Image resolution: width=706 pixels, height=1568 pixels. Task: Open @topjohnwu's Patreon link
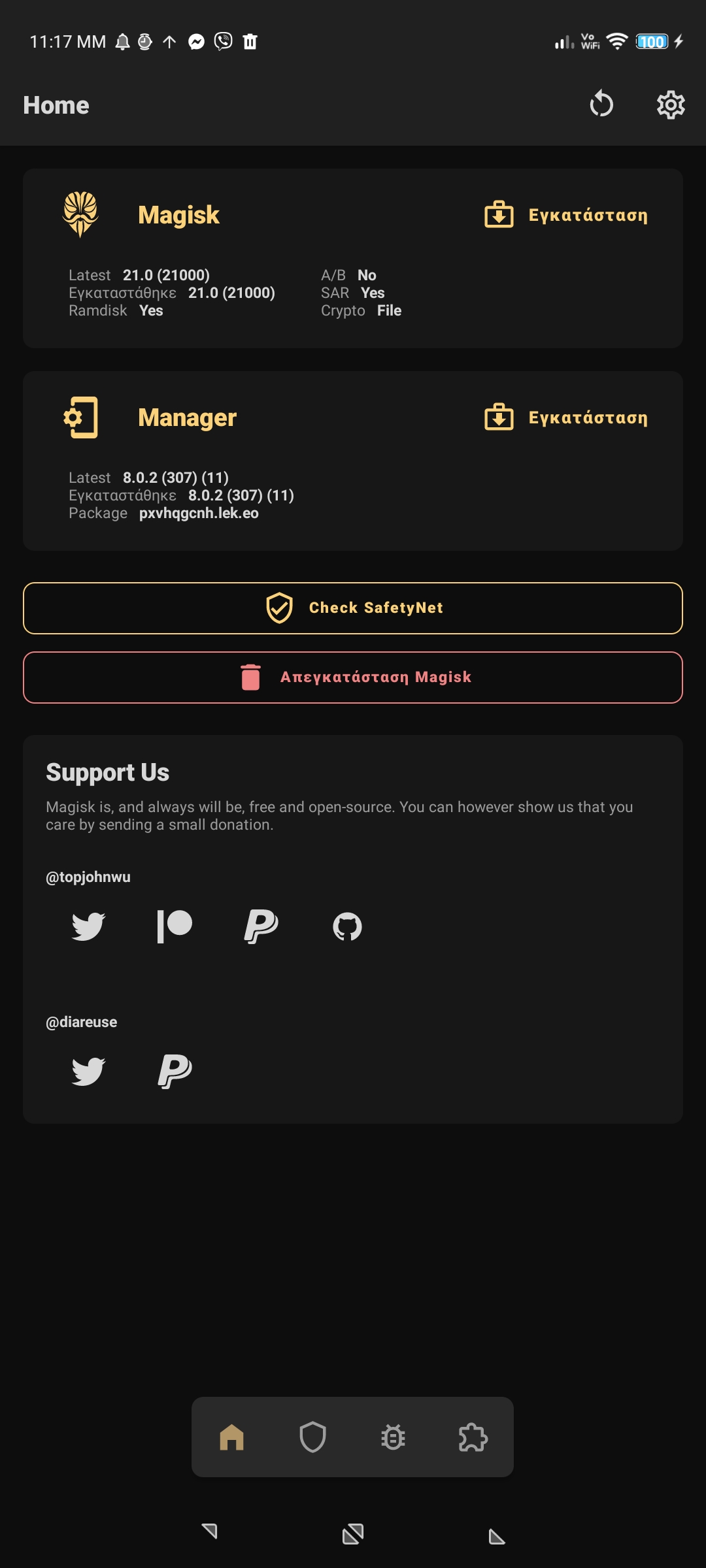[x=175, y=926]
